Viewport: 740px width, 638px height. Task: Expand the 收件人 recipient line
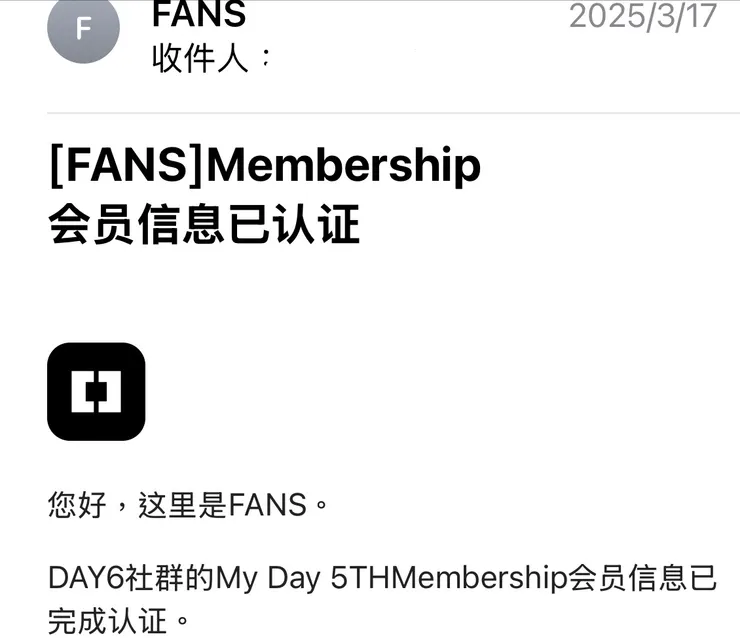coord(211,59)
